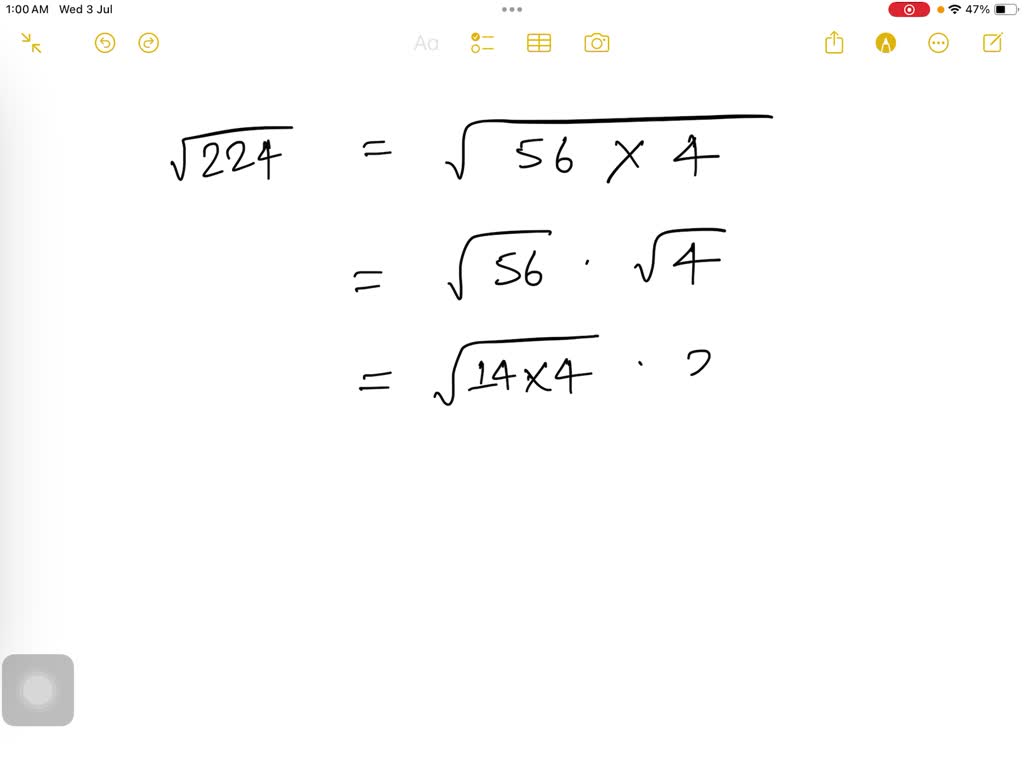Tap the floating assistive touch button
The height and width of the screenshot is (768, 1024).
38,690
